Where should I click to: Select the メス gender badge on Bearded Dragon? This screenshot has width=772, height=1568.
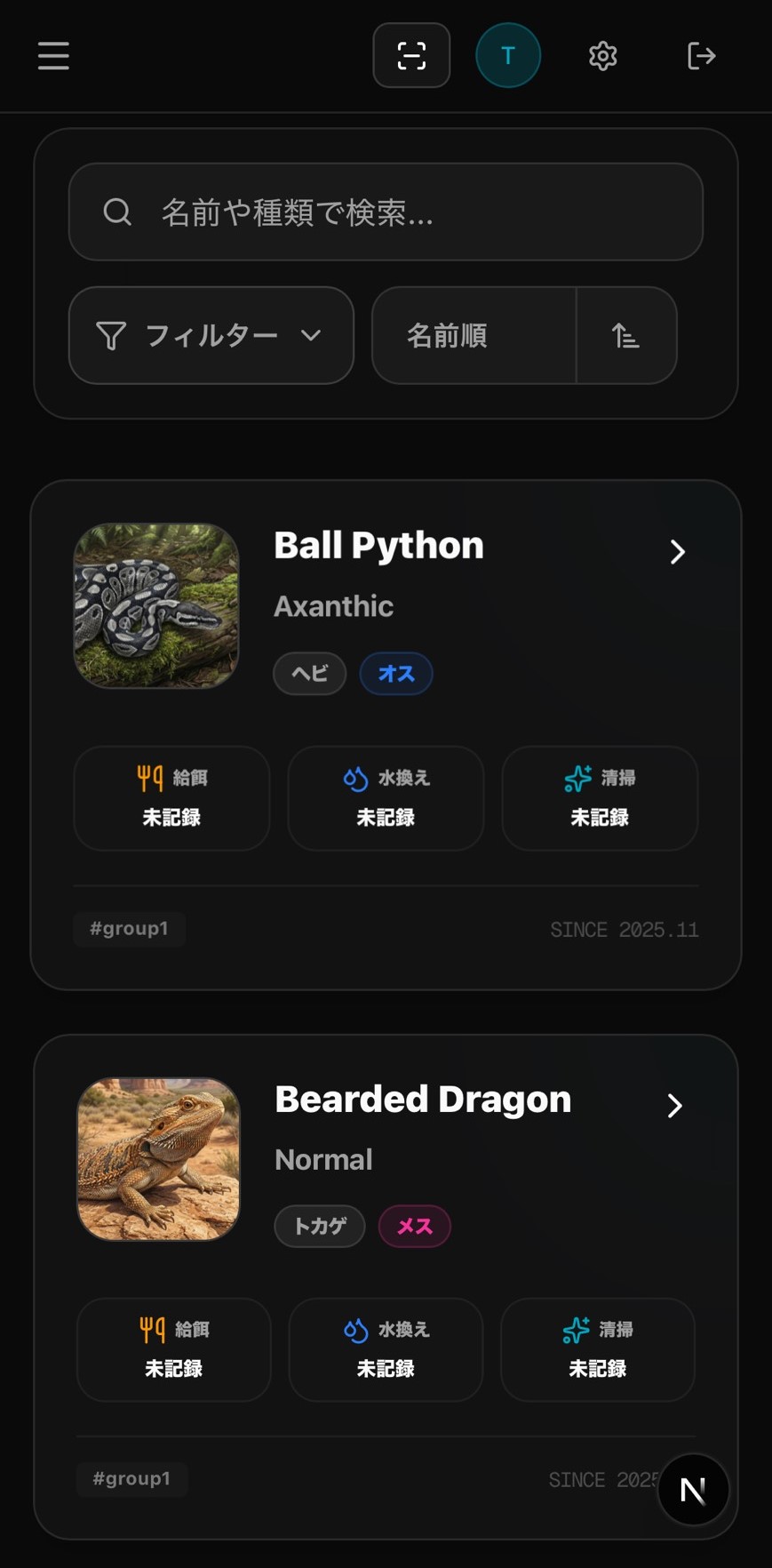[x=414, y=1226]
